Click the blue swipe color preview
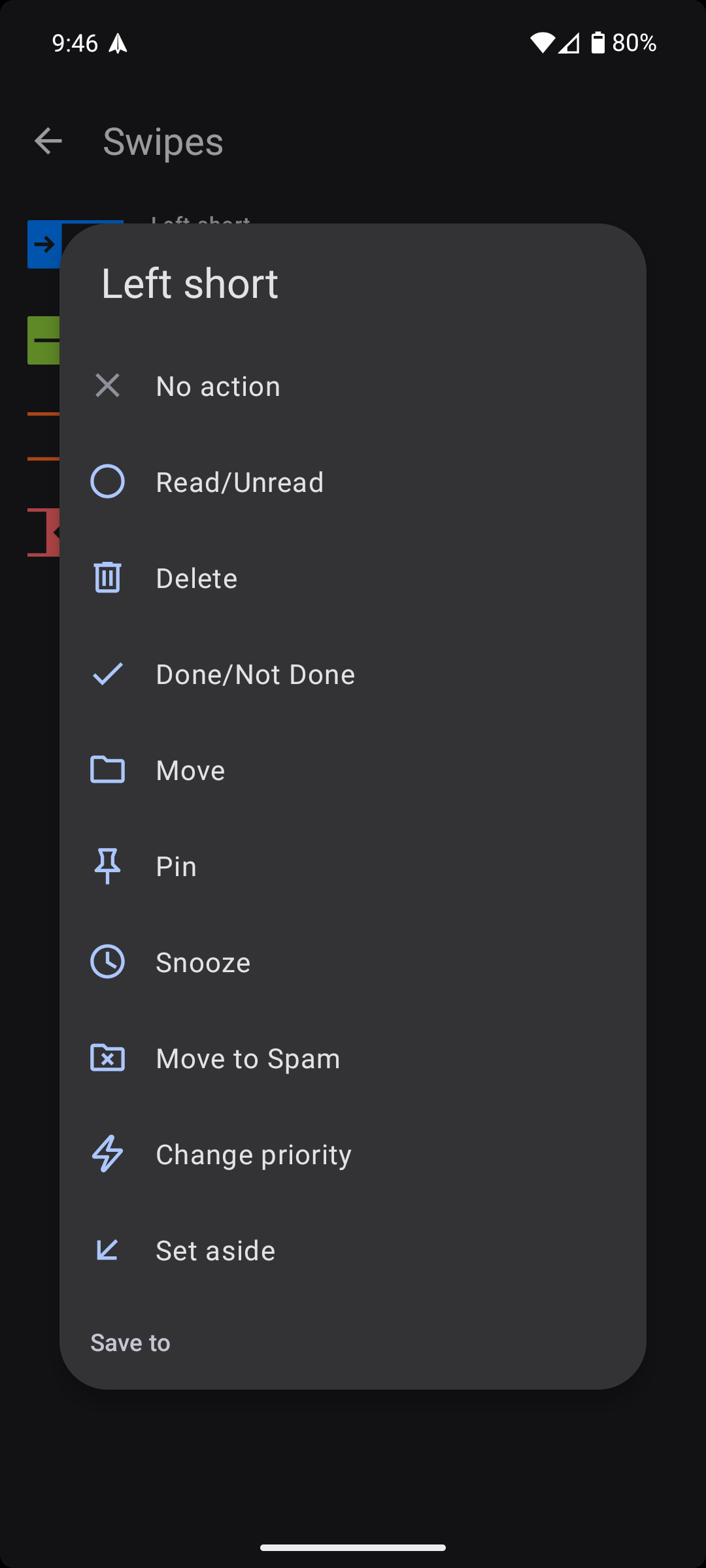The image size is (706, 1568). (x=44, y=244)
